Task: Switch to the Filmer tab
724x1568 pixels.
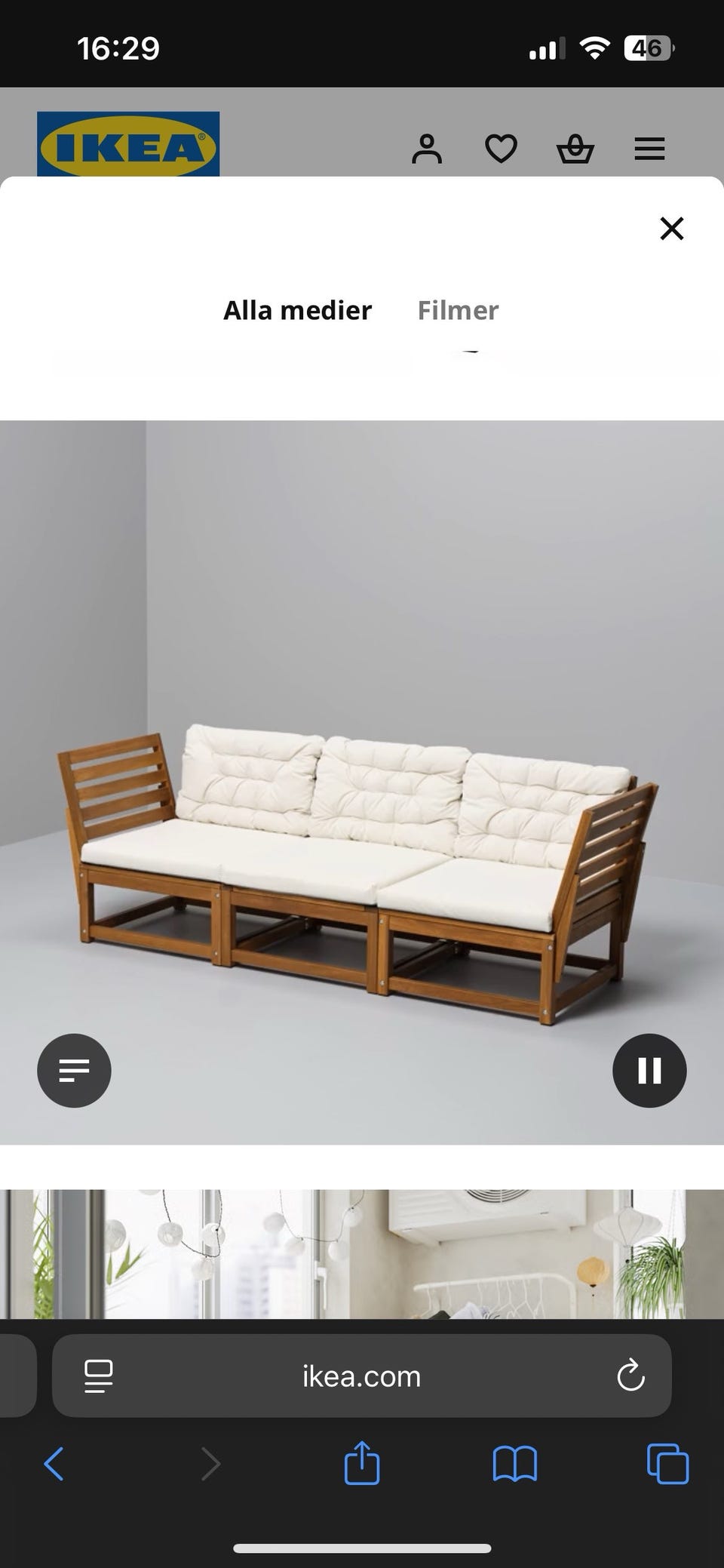Action: [x=458, y=310]
